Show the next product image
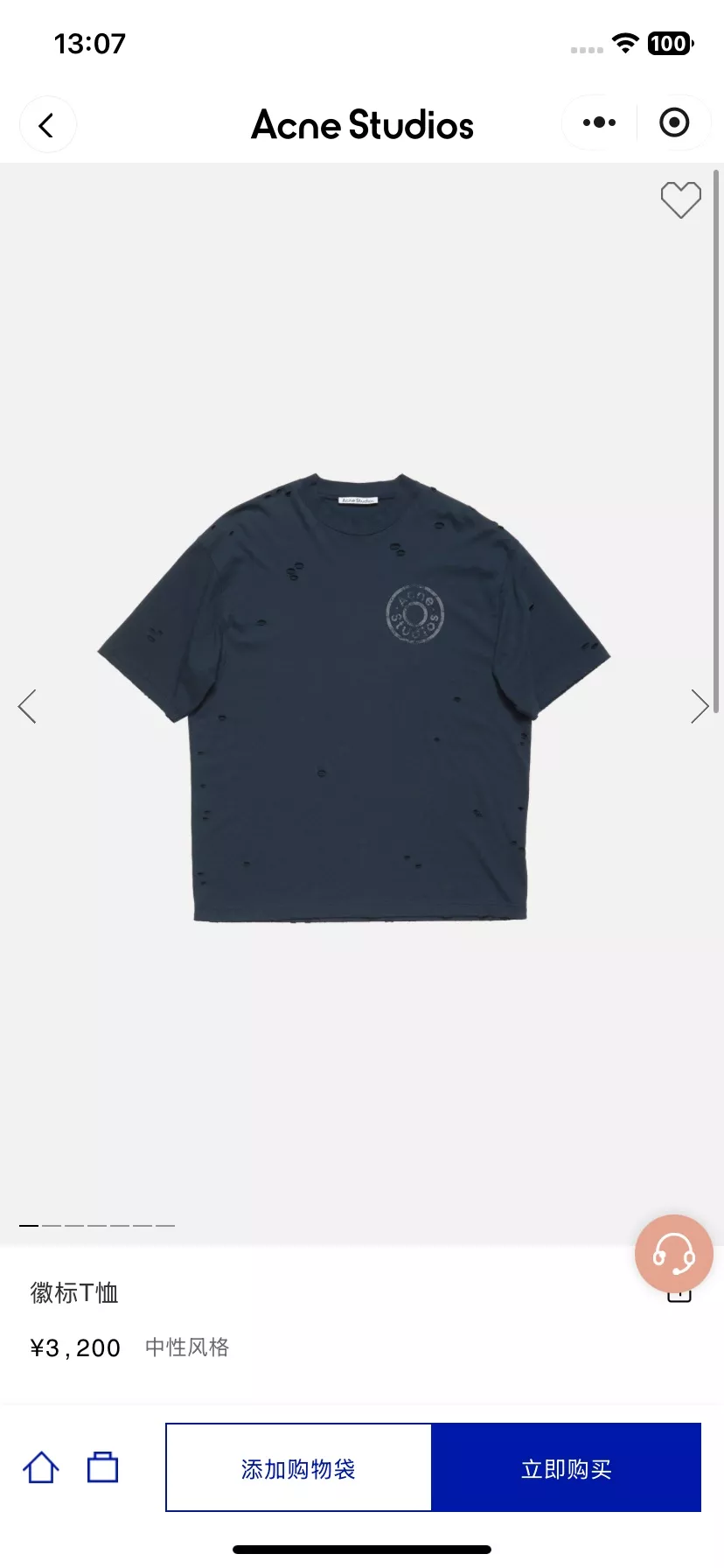This screenshot has width=724, height=1568. (700, 706)
